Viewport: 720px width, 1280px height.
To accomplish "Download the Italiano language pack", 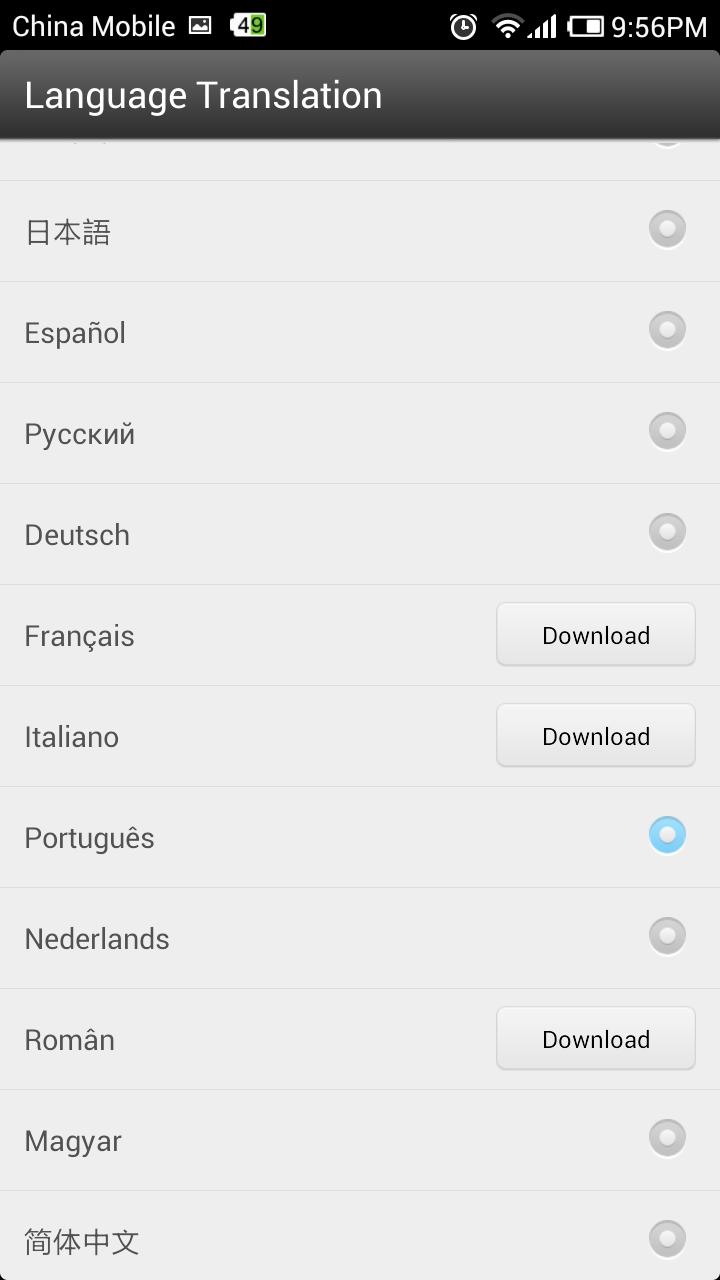I will (x=596, y=736).
